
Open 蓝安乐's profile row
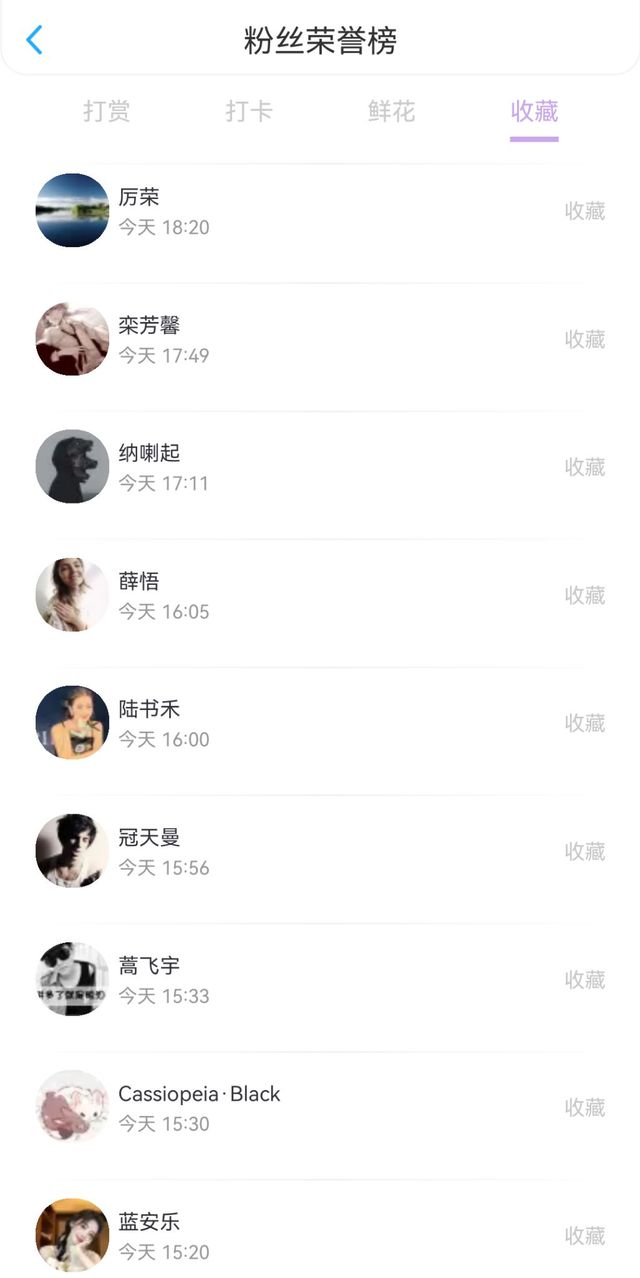point(320,1235)
